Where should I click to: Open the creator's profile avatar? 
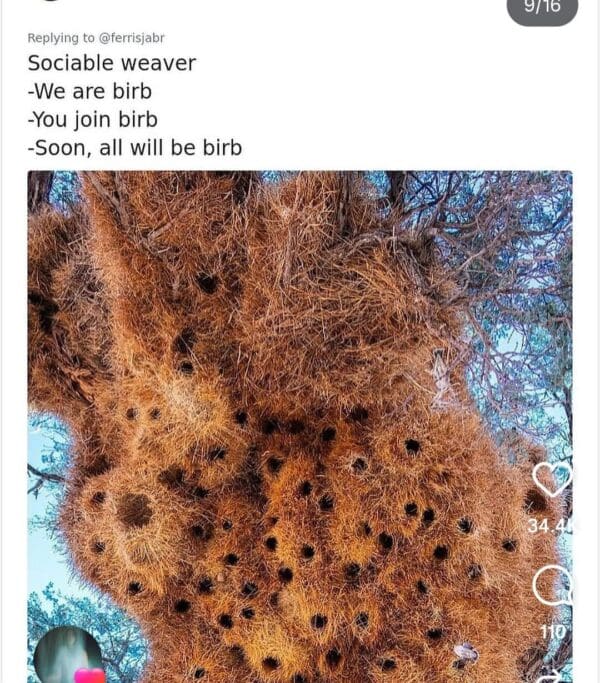pyautogui.click(x=67, y=657)
